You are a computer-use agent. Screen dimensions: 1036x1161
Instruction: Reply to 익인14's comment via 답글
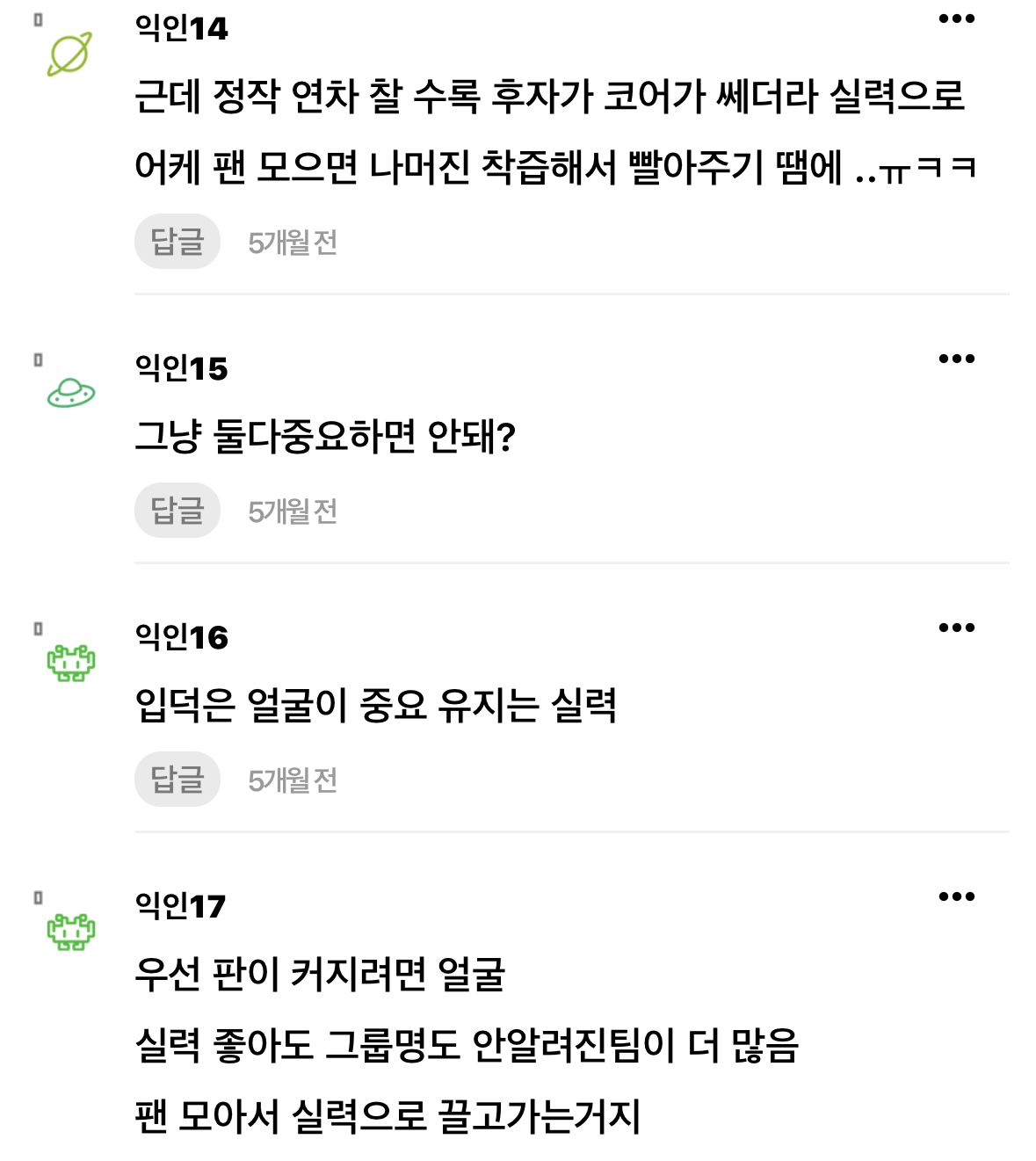[x=177, y=242]
